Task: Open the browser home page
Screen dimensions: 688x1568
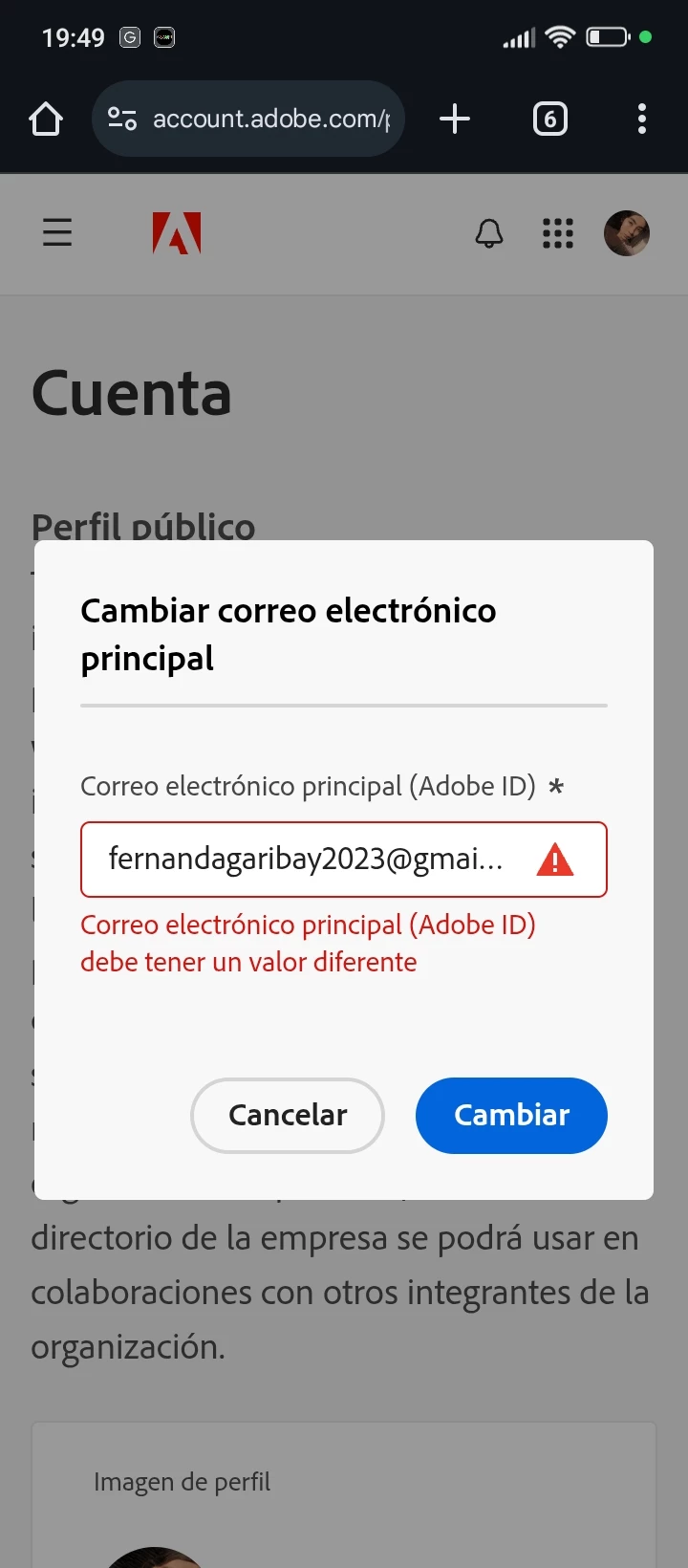Action: click(x=46, y=120)
